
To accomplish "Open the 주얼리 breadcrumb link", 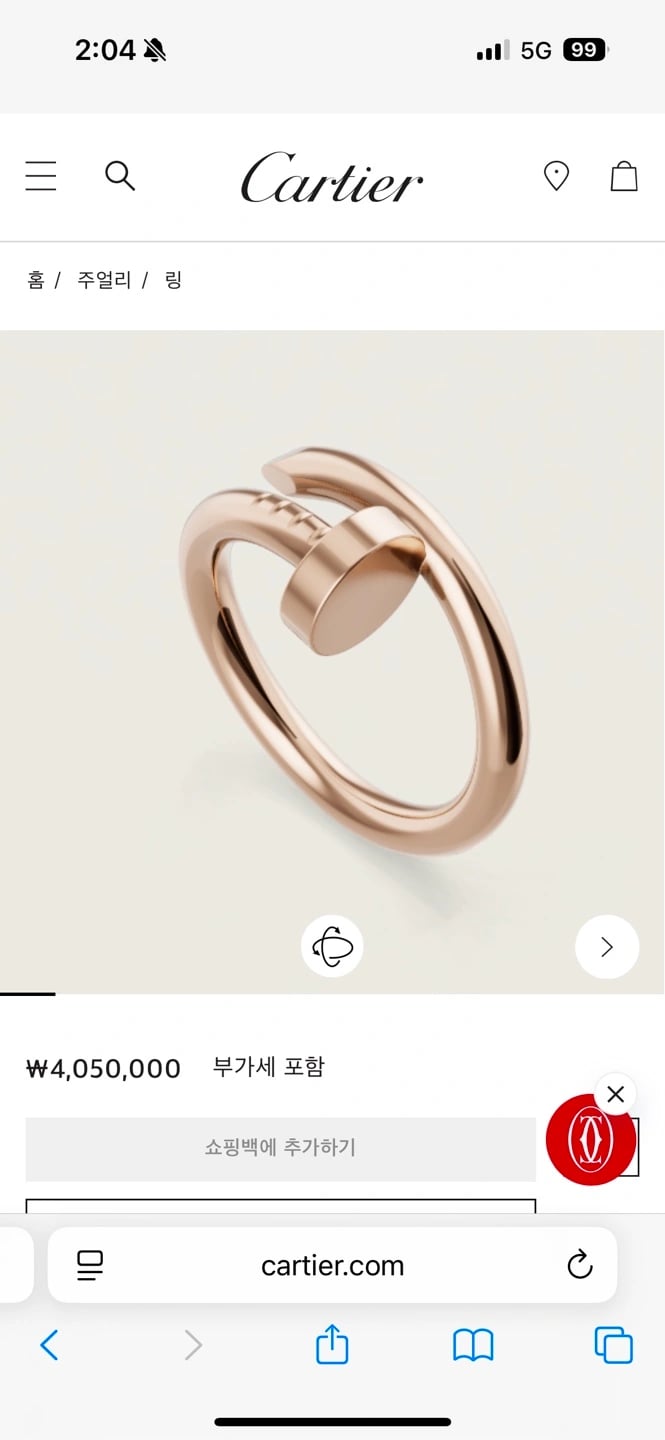I will point(104,281).
